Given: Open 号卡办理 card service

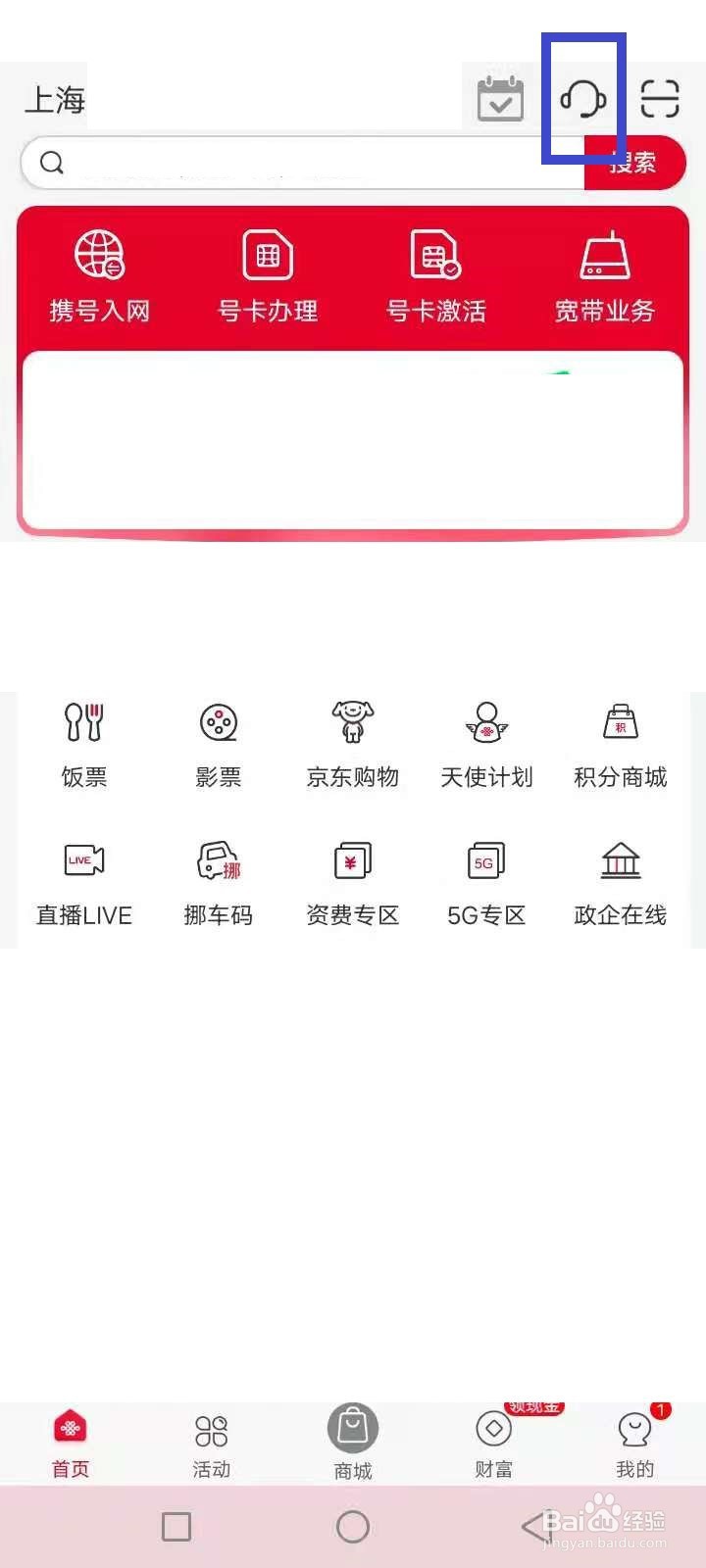Looking at the screenshot, I should (x=267, y=274).
